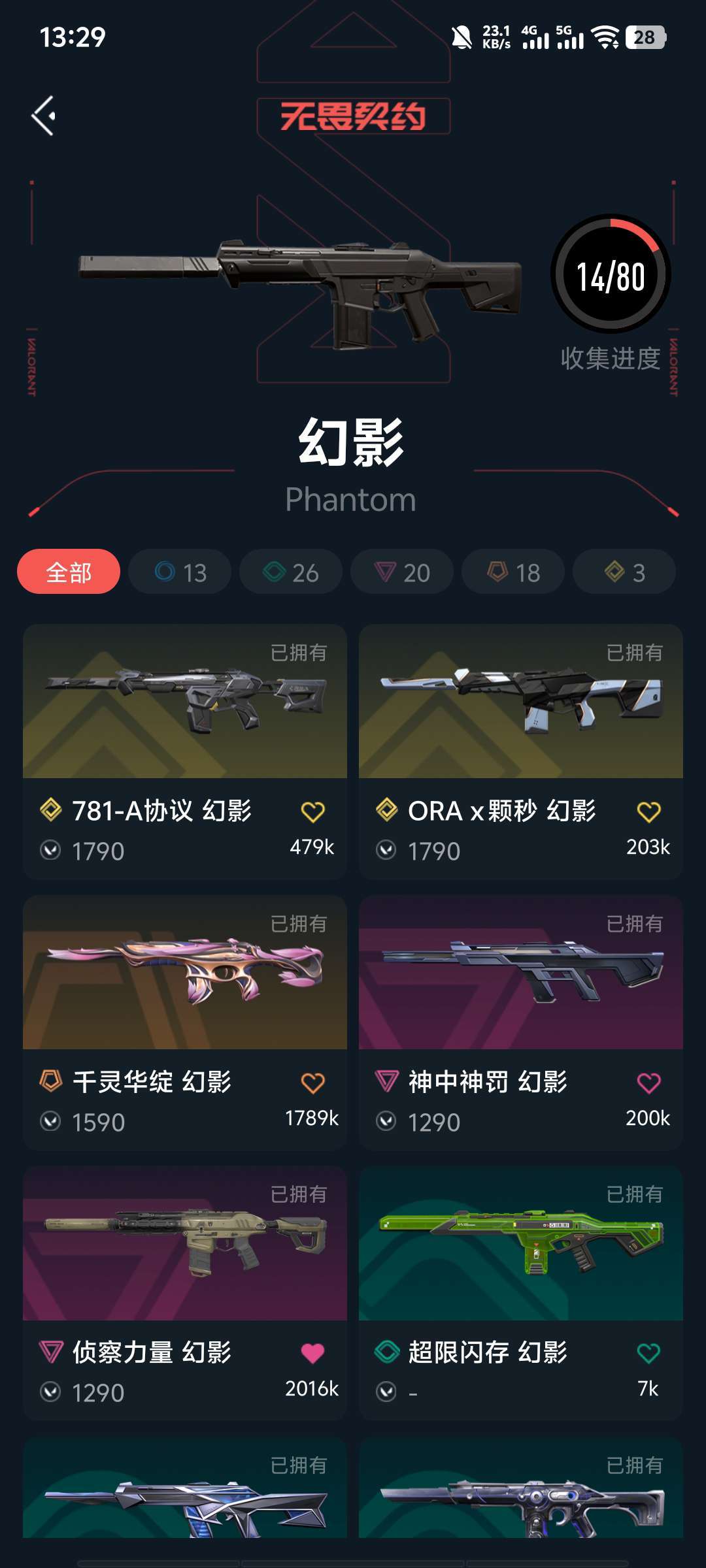Image resolution: width=706 pixels, height=1568 pixels.
Task: Favorite the 神中神罚 幻影 skin heart
Action: coord(647,1081)
